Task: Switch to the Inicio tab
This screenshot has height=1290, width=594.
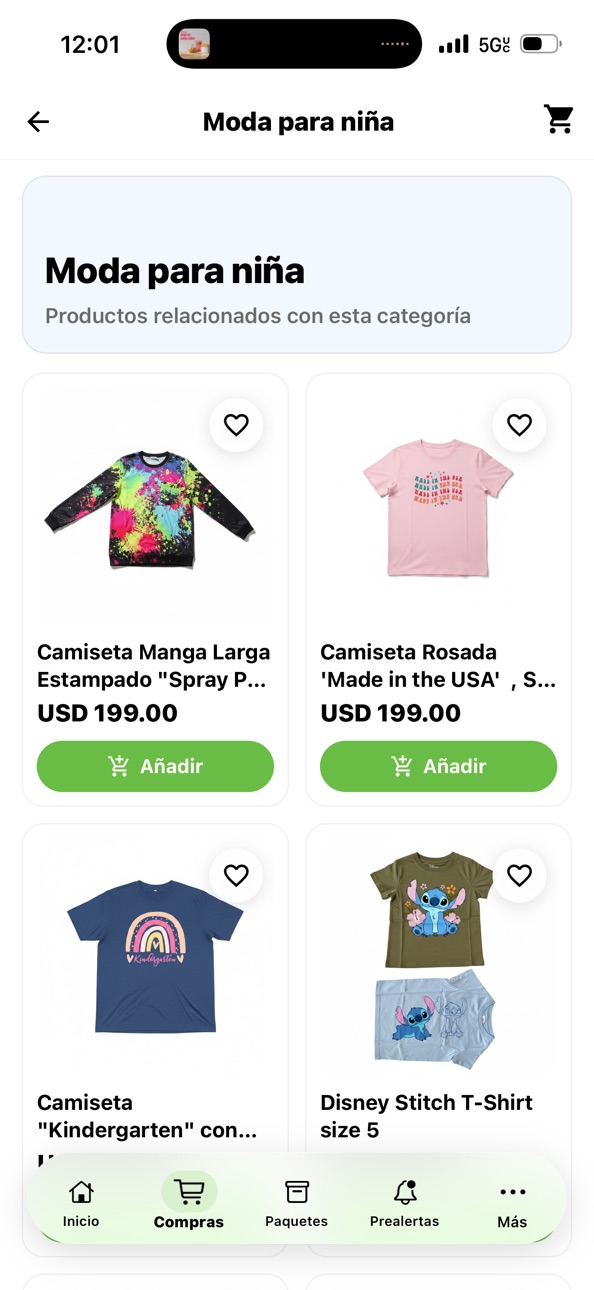Action: [81, 1203]
